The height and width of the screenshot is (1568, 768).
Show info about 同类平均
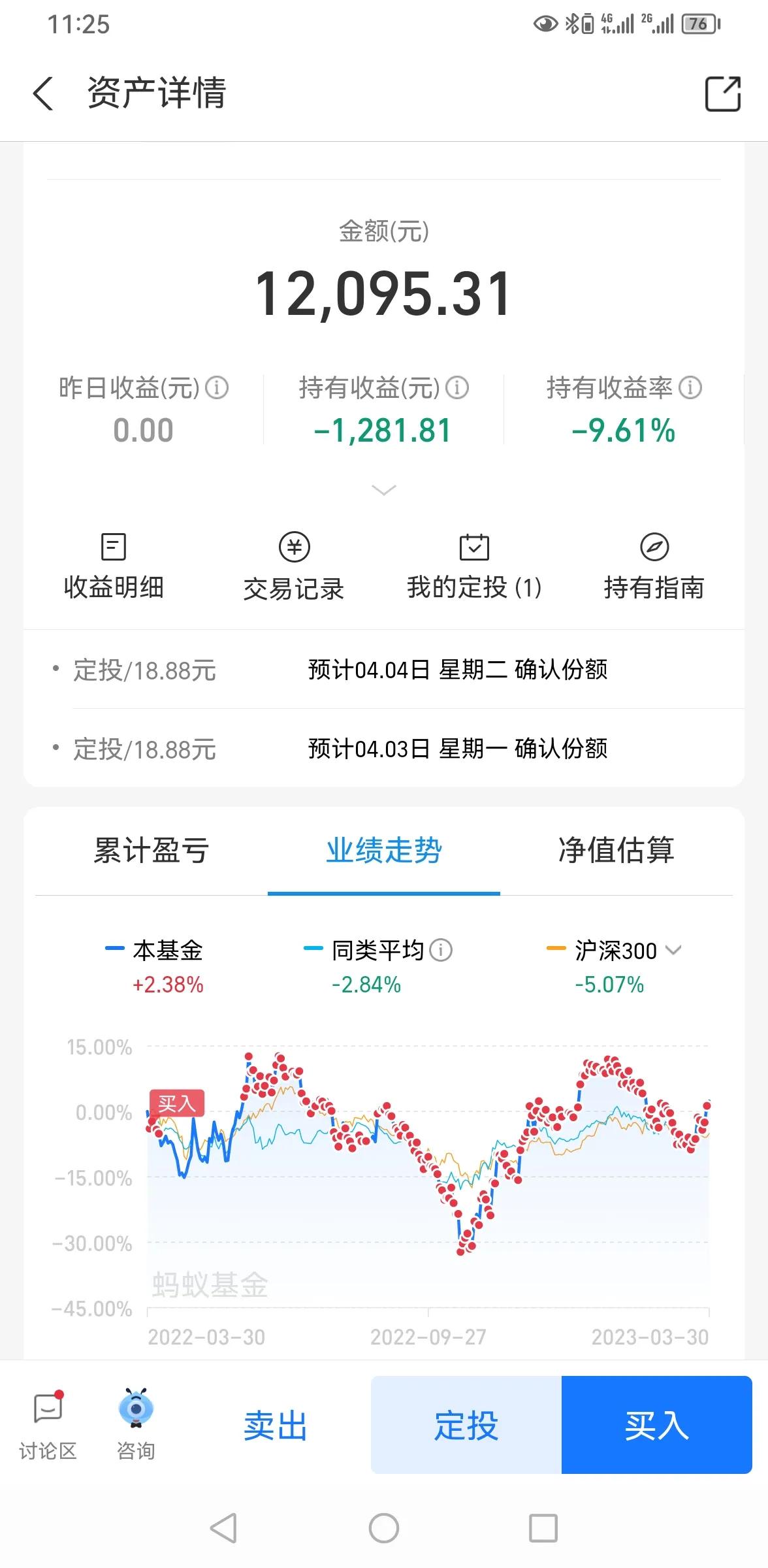pos(441,950)
